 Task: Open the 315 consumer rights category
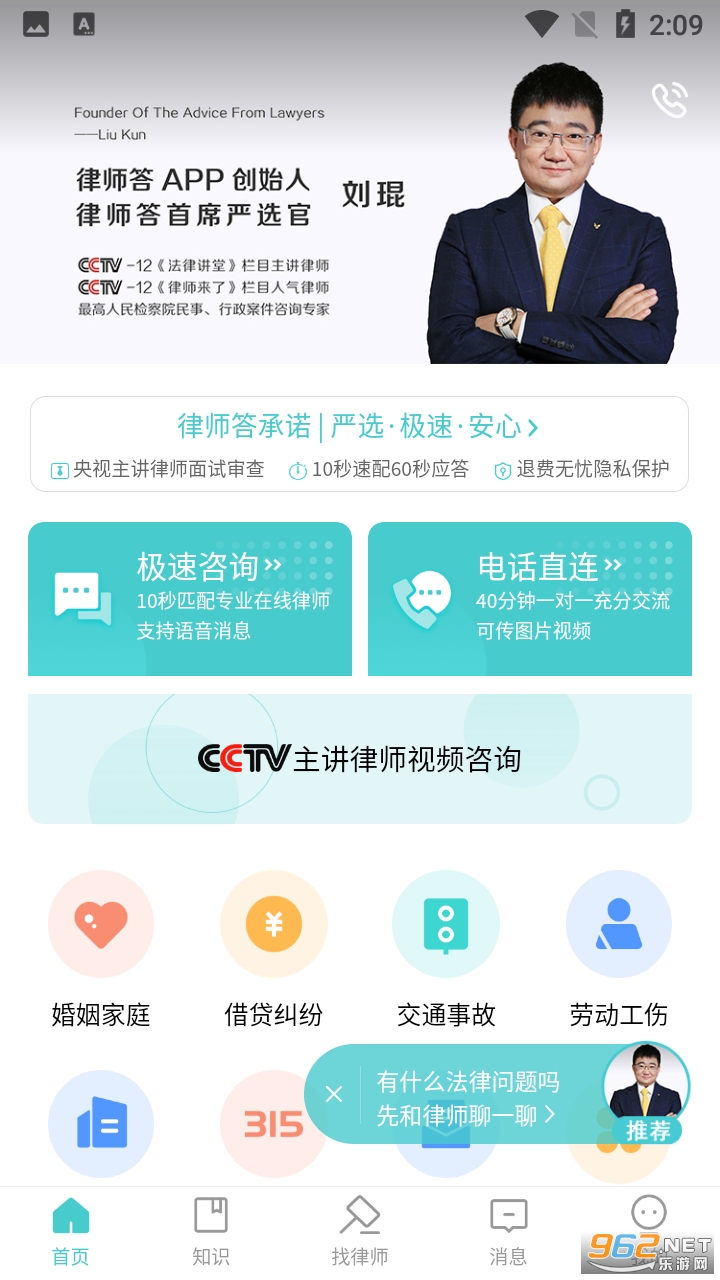coord(274,1124)
